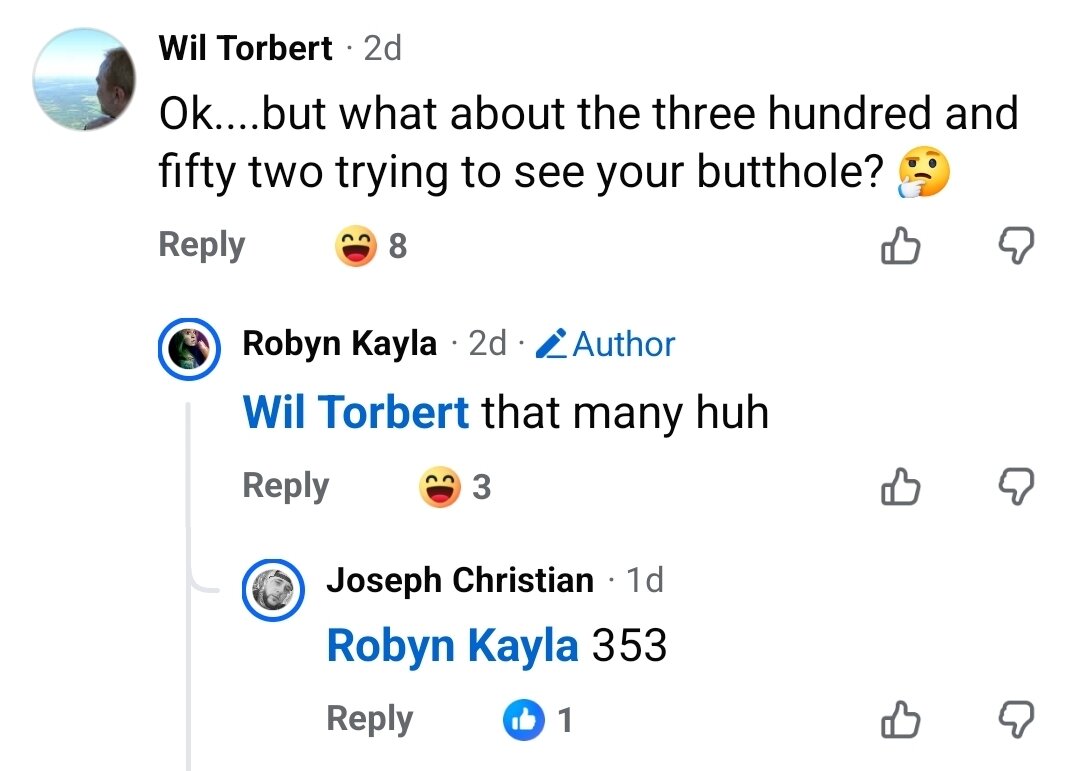
Task: Open Joseph Christian's profile avatar
Action: click(273, 590)
